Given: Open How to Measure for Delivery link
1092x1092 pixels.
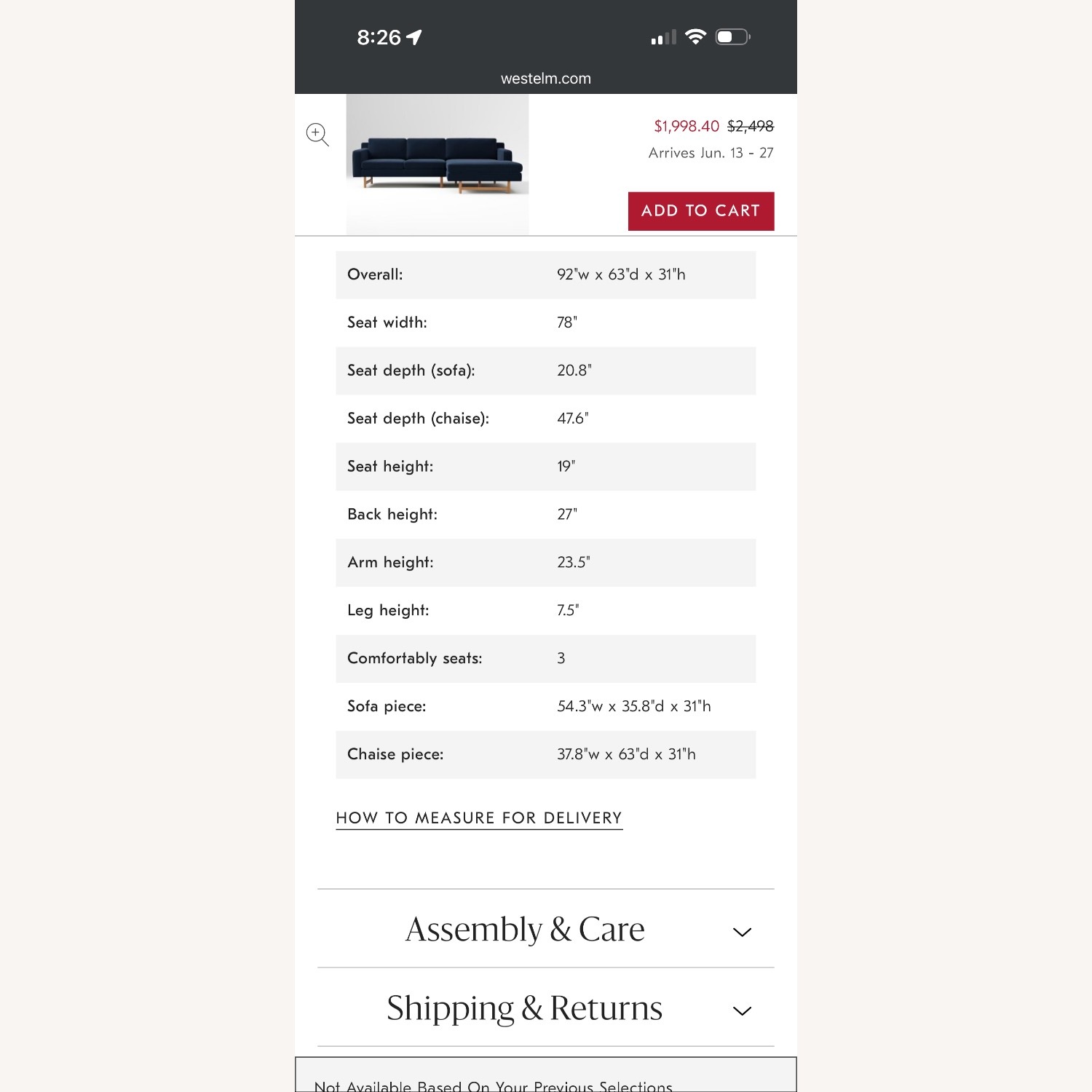Looking at the screenshot, I should pos(479,818).
